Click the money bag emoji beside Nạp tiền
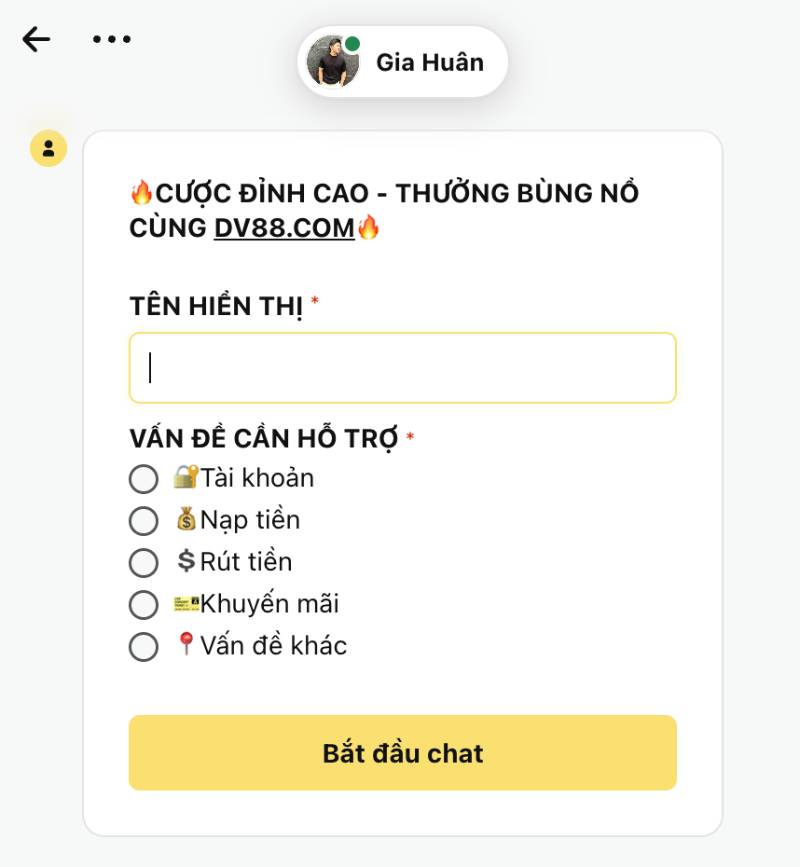The width and height of the screenshot is (800, 867). tap(186, 520)
